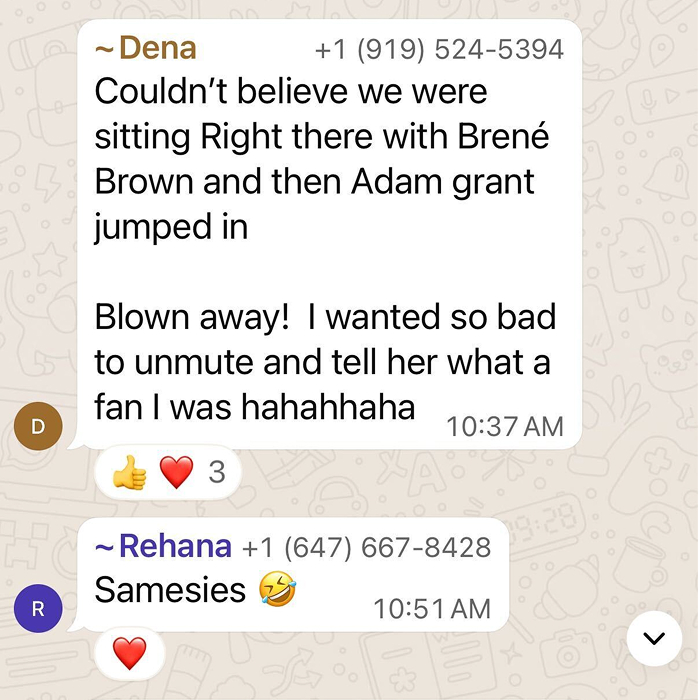This screenshot has width=698, height=700.
Task: Open Dena's profile avatar
Action: pyautogui.click(x=38, y=427)
